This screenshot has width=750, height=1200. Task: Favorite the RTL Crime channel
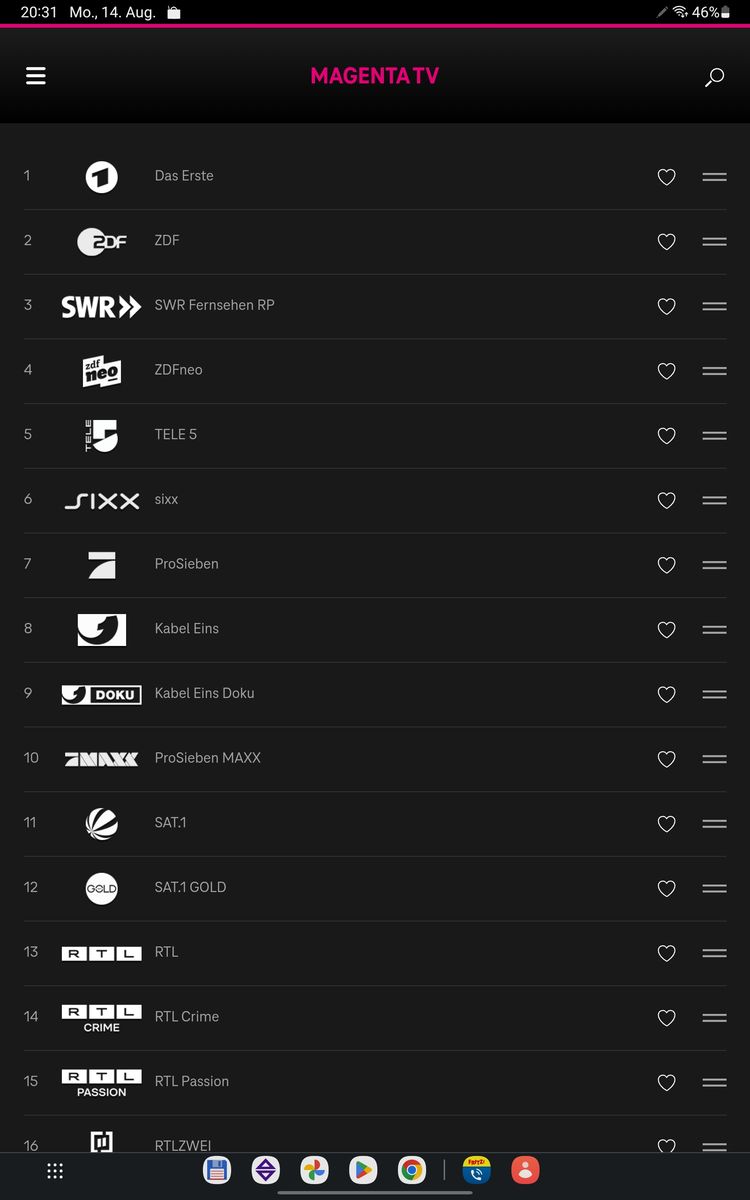tap(667, 1018)
